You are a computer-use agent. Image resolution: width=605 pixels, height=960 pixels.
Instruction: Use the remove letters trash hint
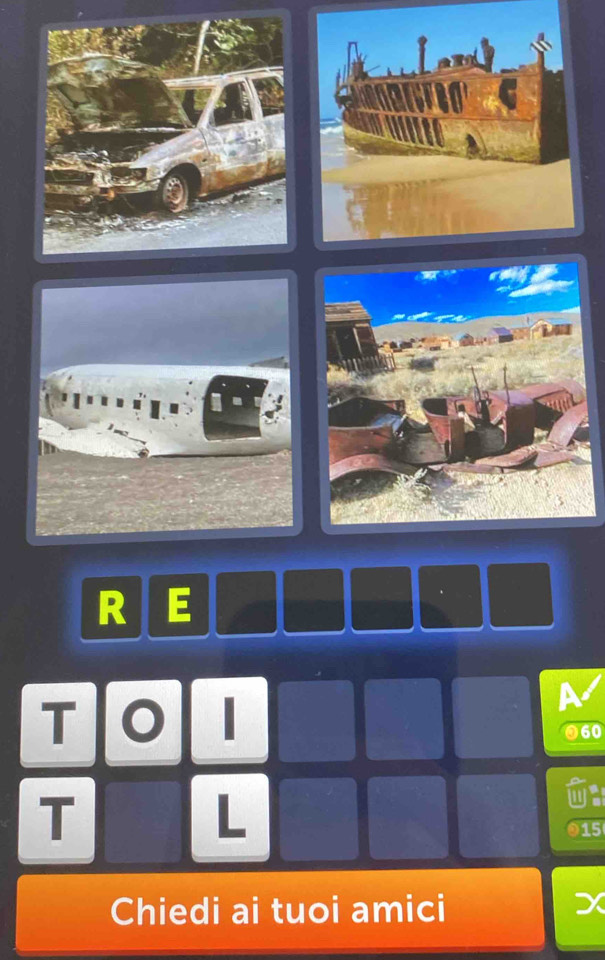[x=578, y=810]
